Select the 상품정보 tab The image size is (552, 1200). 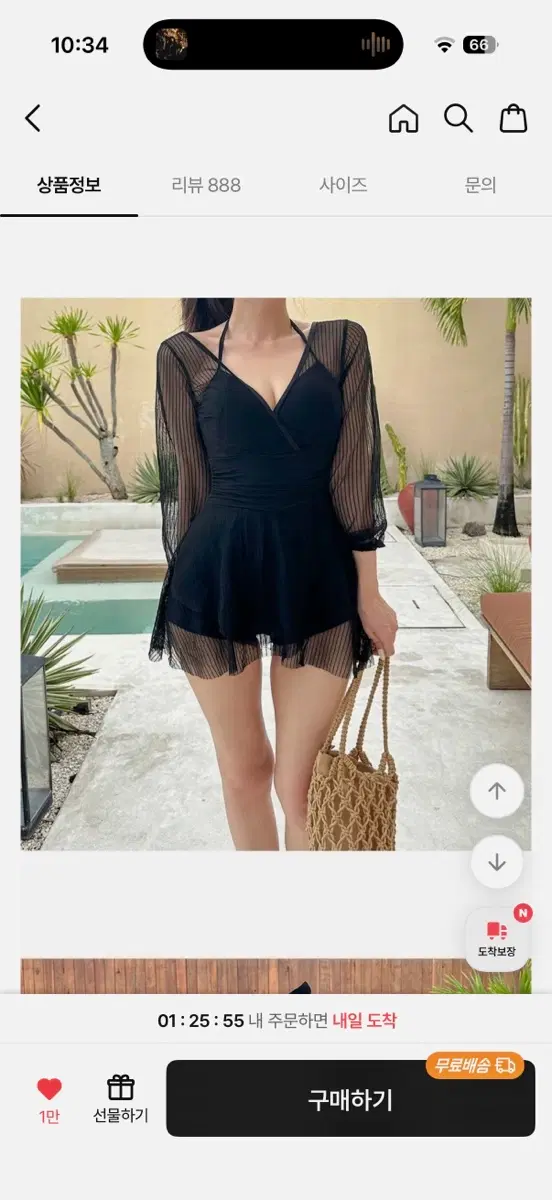69,185
